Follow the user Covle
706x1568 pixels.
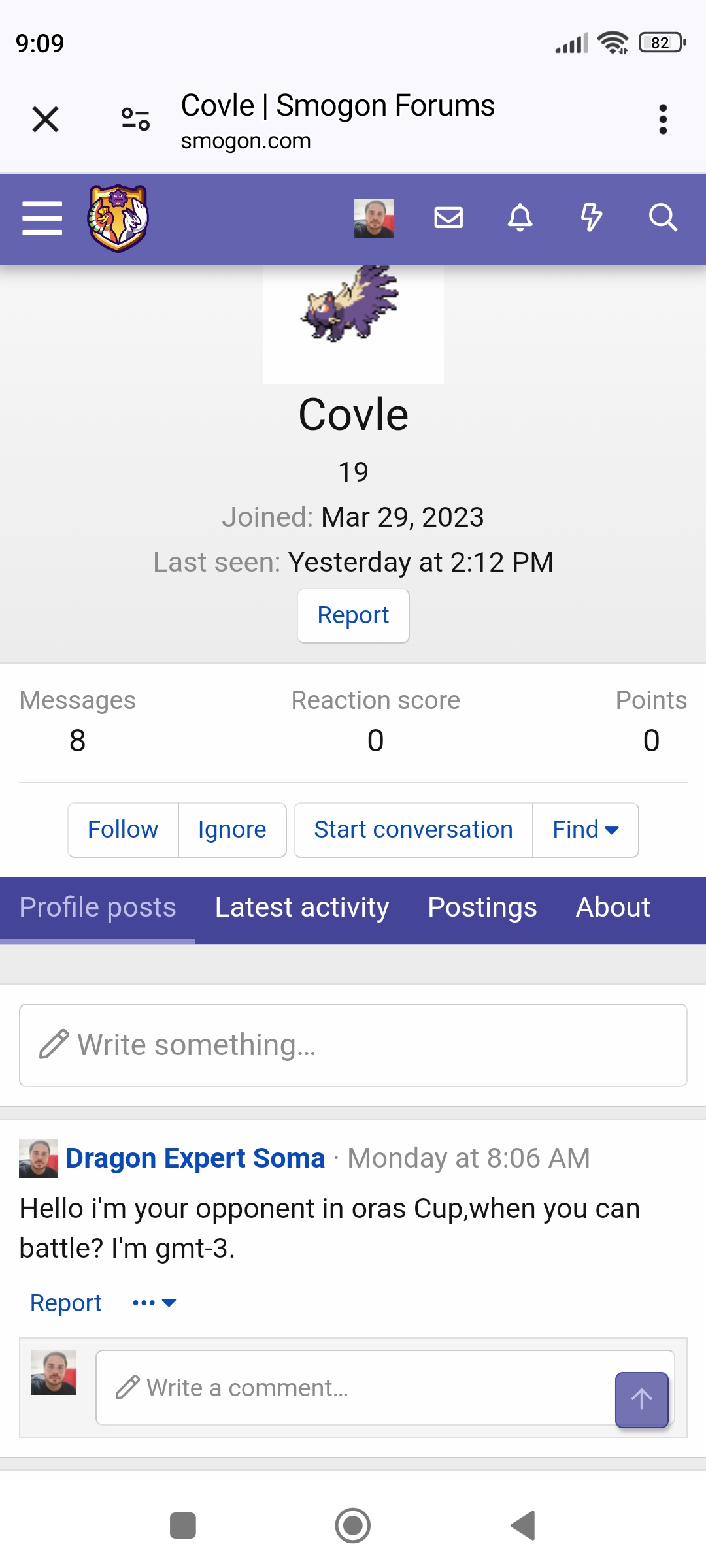tap(122, 829)
